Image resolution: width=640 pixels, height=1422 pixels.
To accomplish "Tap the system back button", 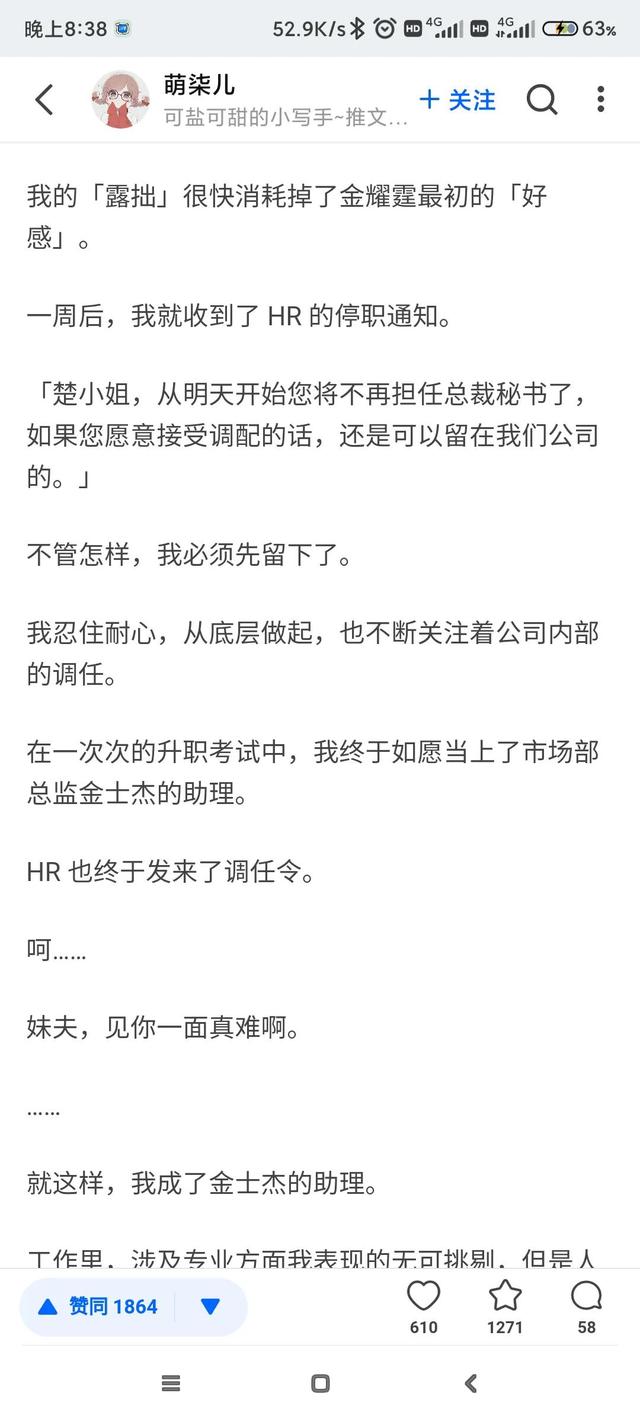I will (x=471, y=1384).
